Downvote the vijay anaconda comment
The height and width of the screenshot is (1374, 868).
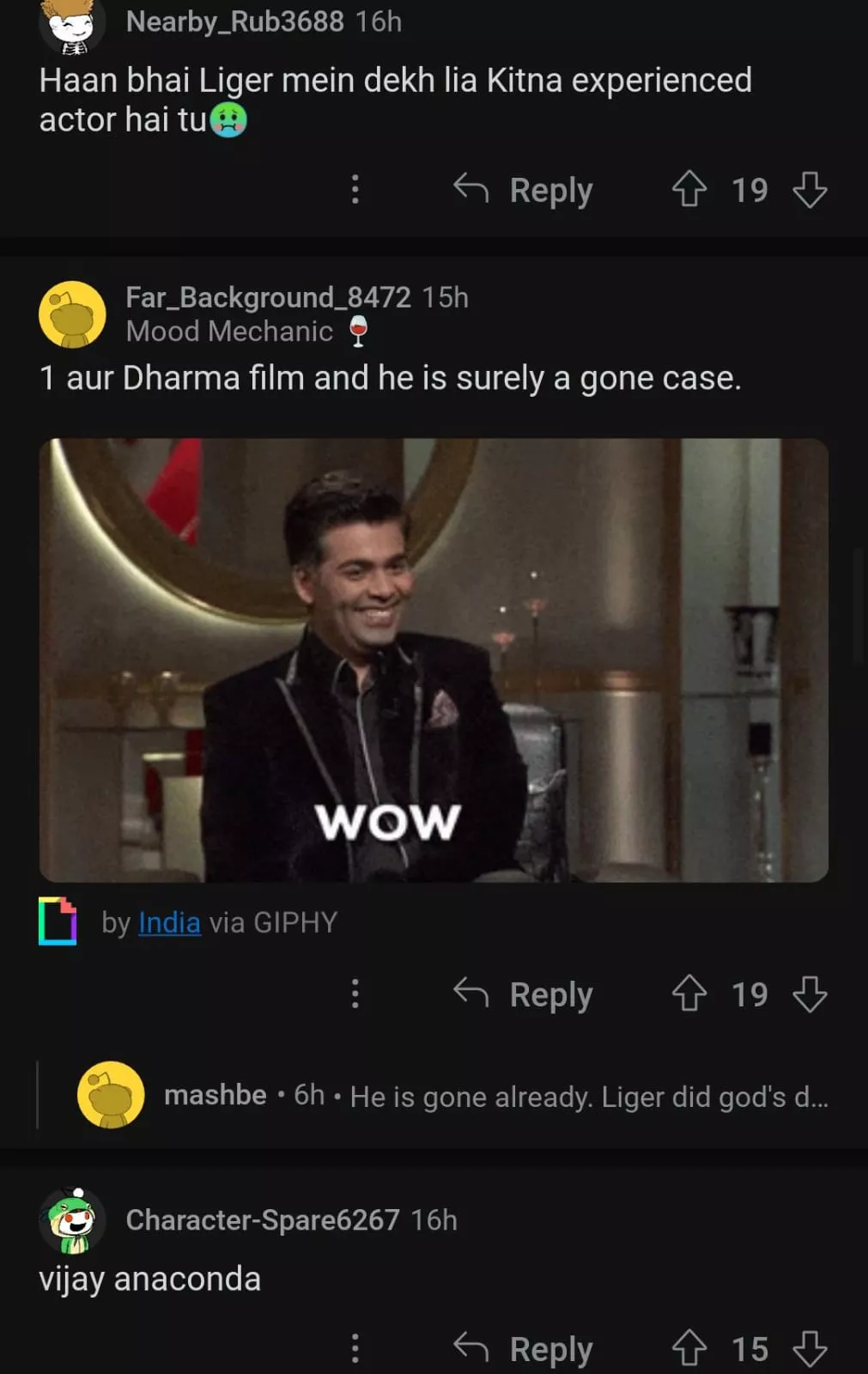(810, 1348)
